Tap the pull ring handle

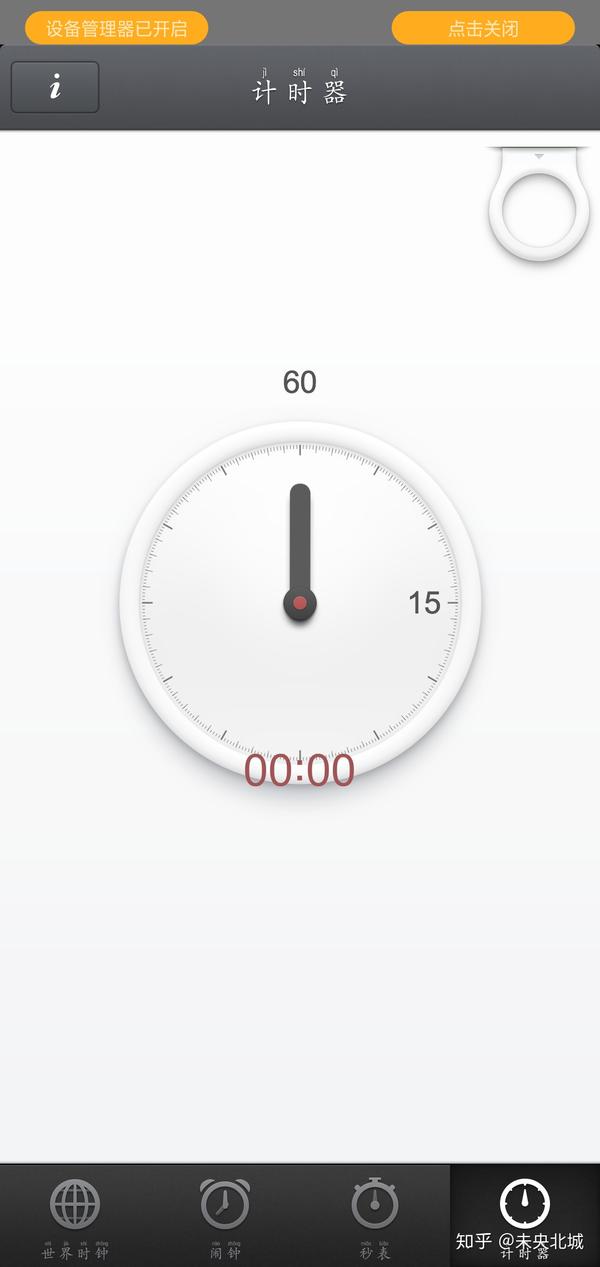click(539, 213)
